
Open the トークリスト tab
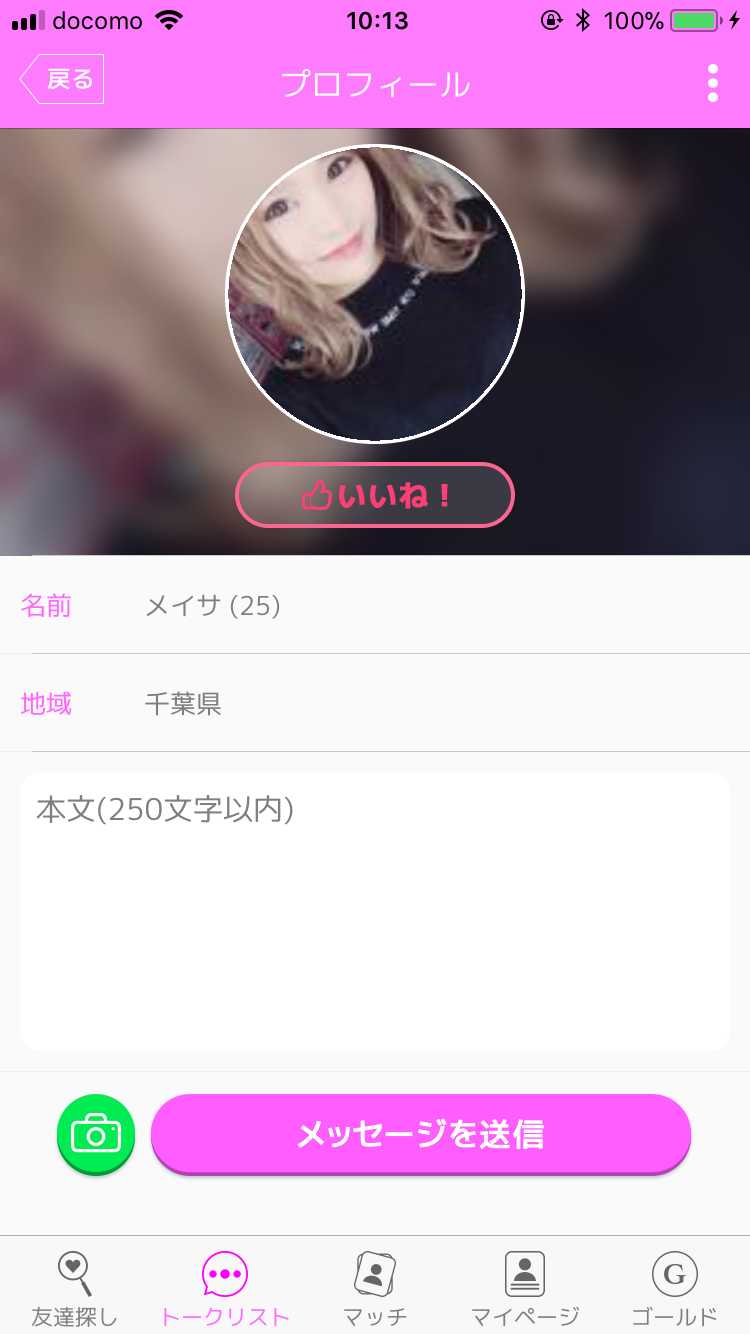point(225,1289)
